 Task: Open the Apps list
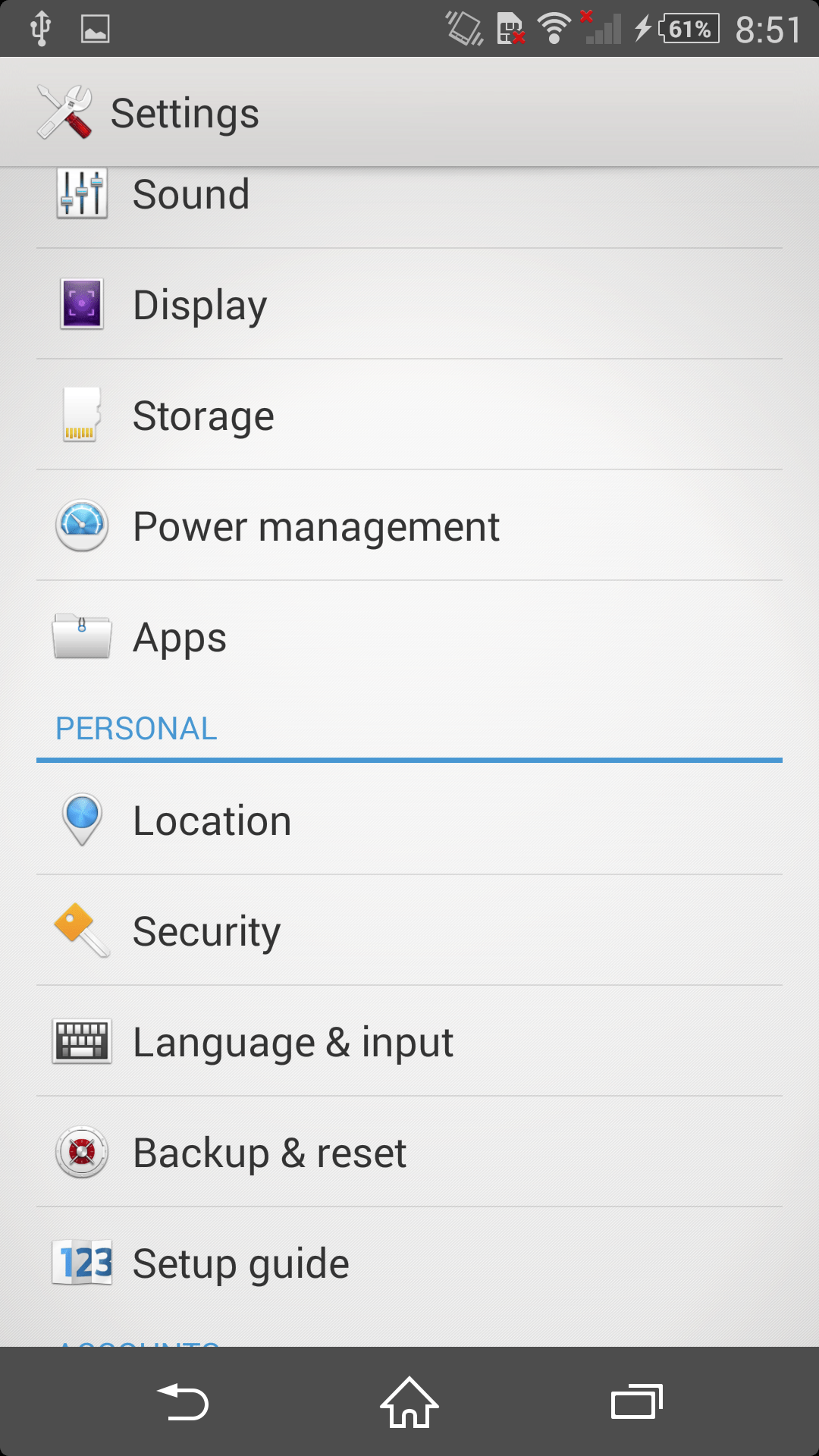(409, 636)
